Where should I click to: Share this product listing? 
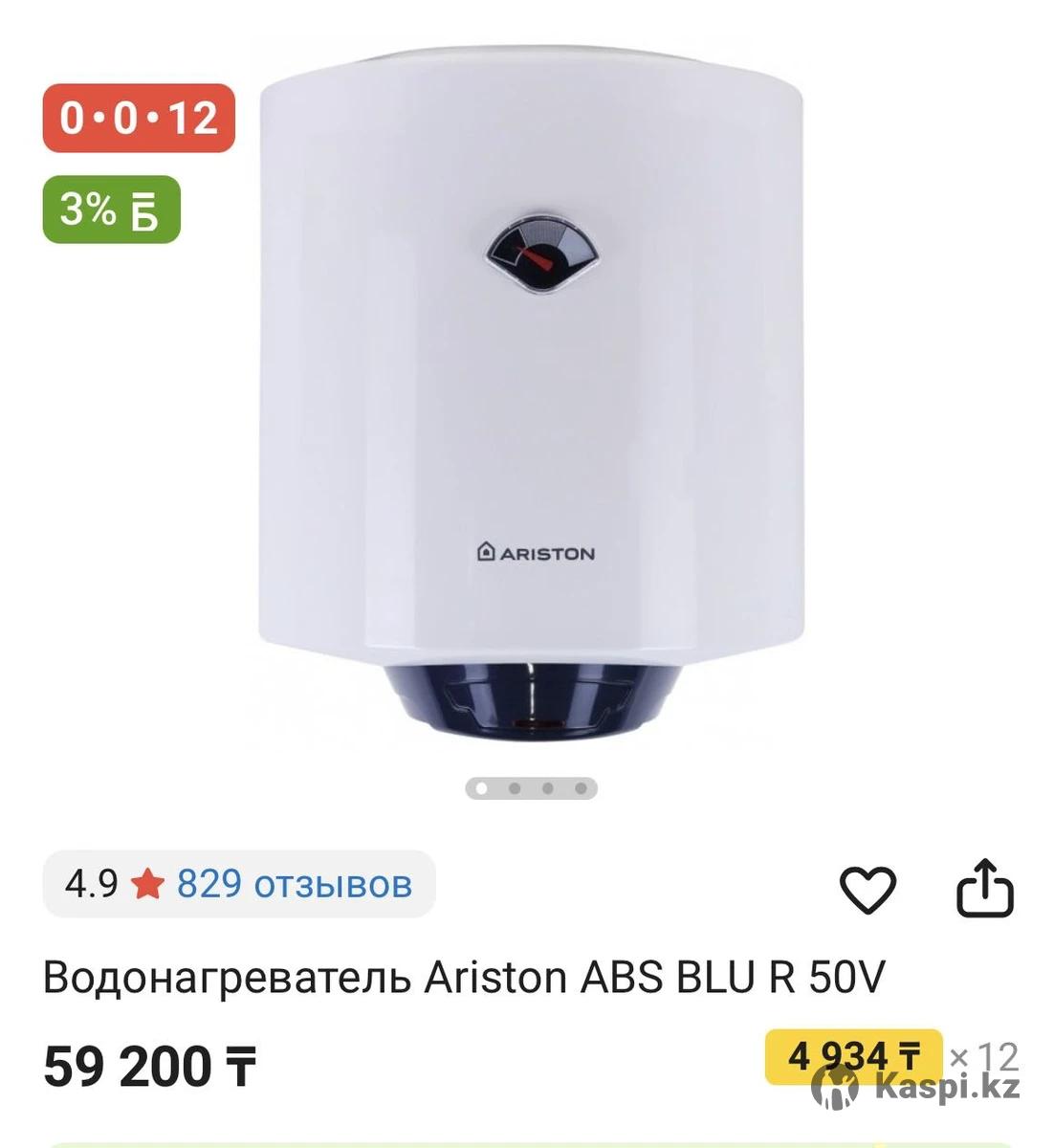coord(984,890)
